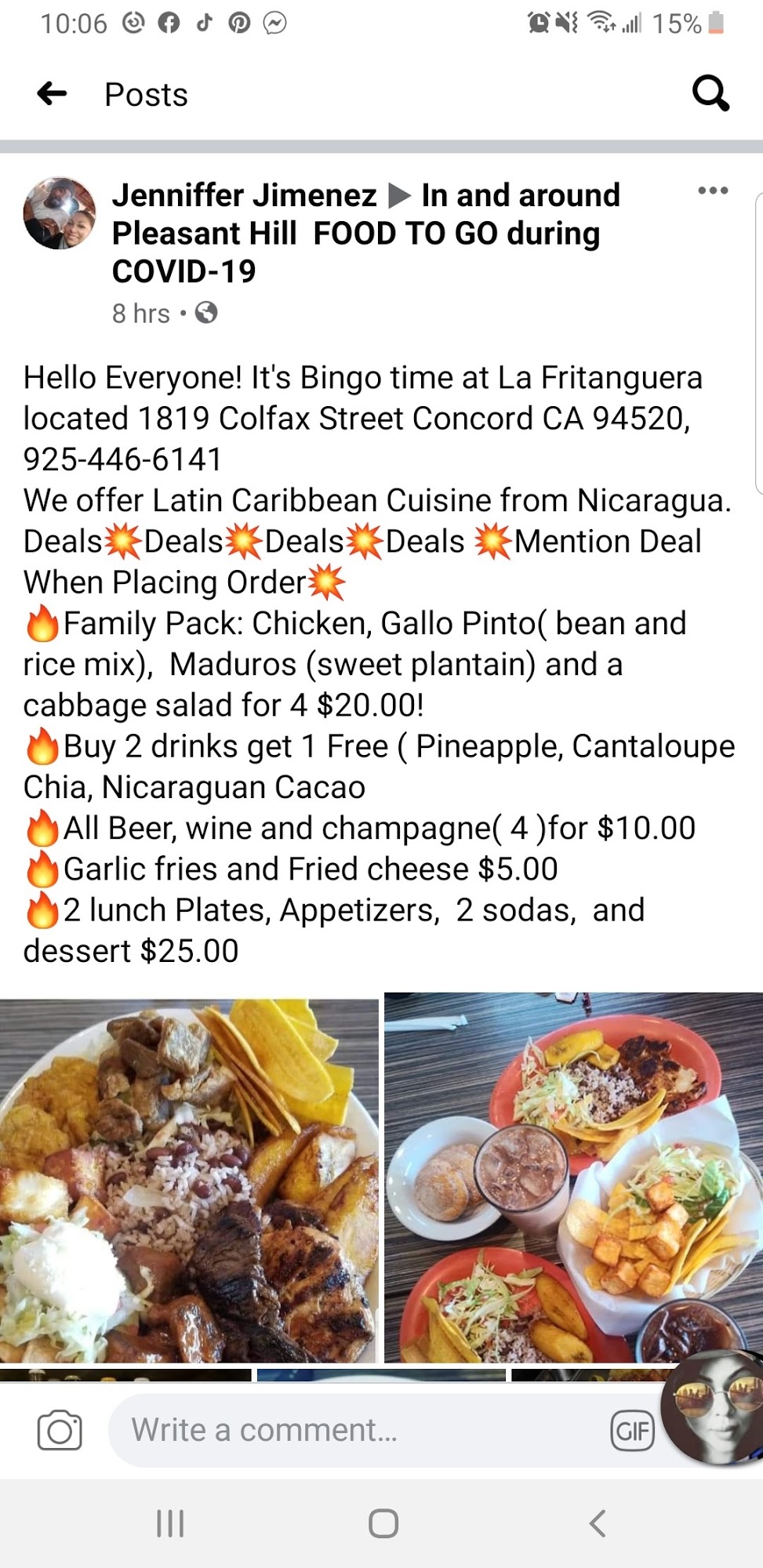This screenshot has height=1568, width=763.
Task: Open search in the Posts header
Action: [x=710, y=94]
